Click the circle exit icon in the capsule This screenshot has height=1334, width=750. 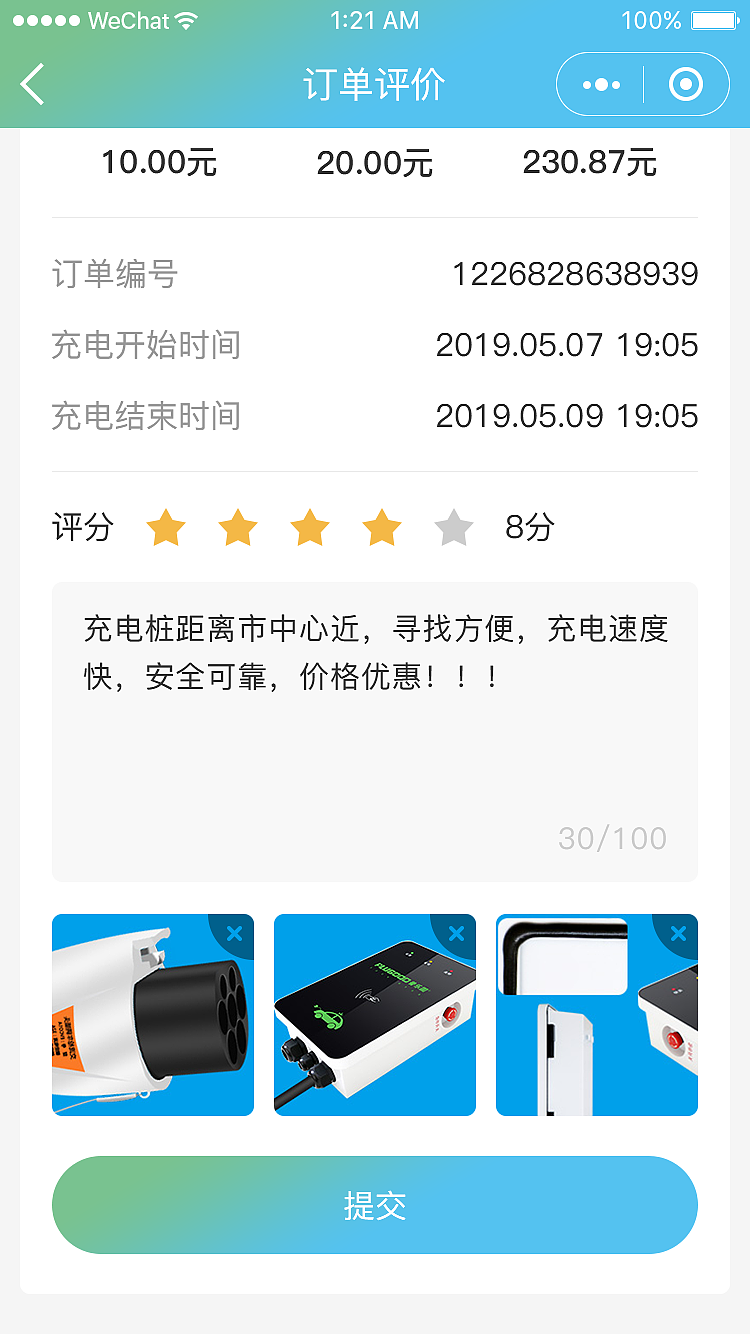685,84
